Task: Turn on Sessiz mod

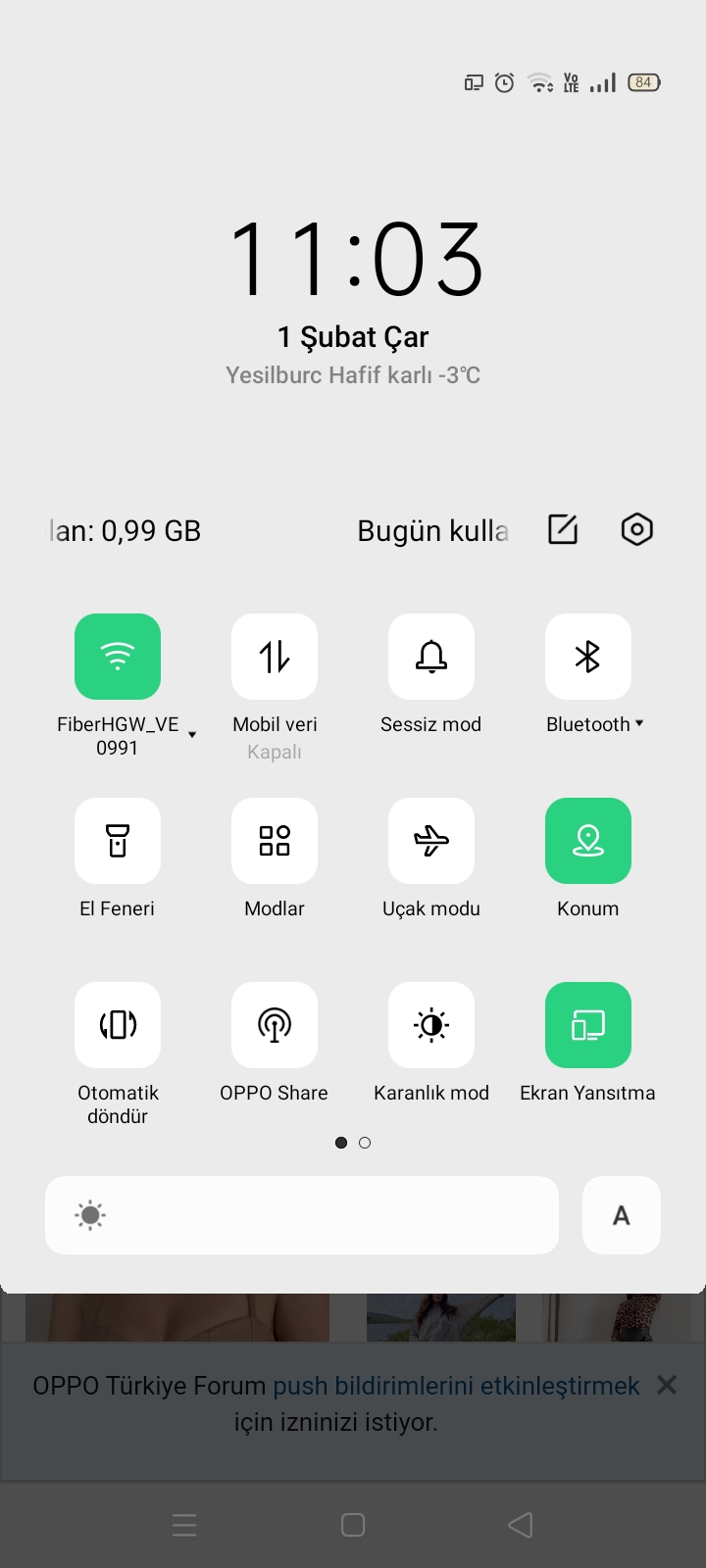Action: coord(431,657)
